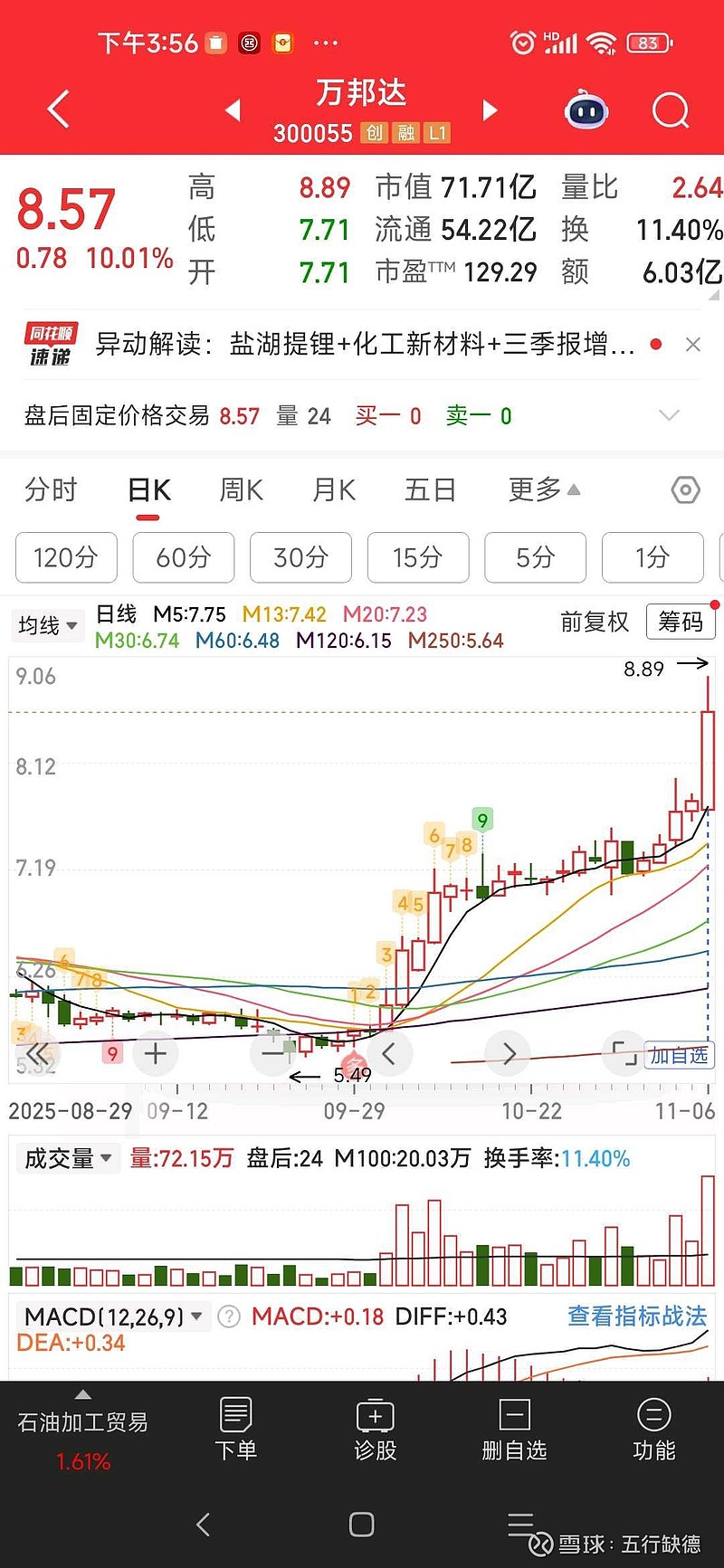Screen dimensions: 724x1568
Task: Expand chart fullscreen beside 加自选
Action: [x=624, y=1053]
